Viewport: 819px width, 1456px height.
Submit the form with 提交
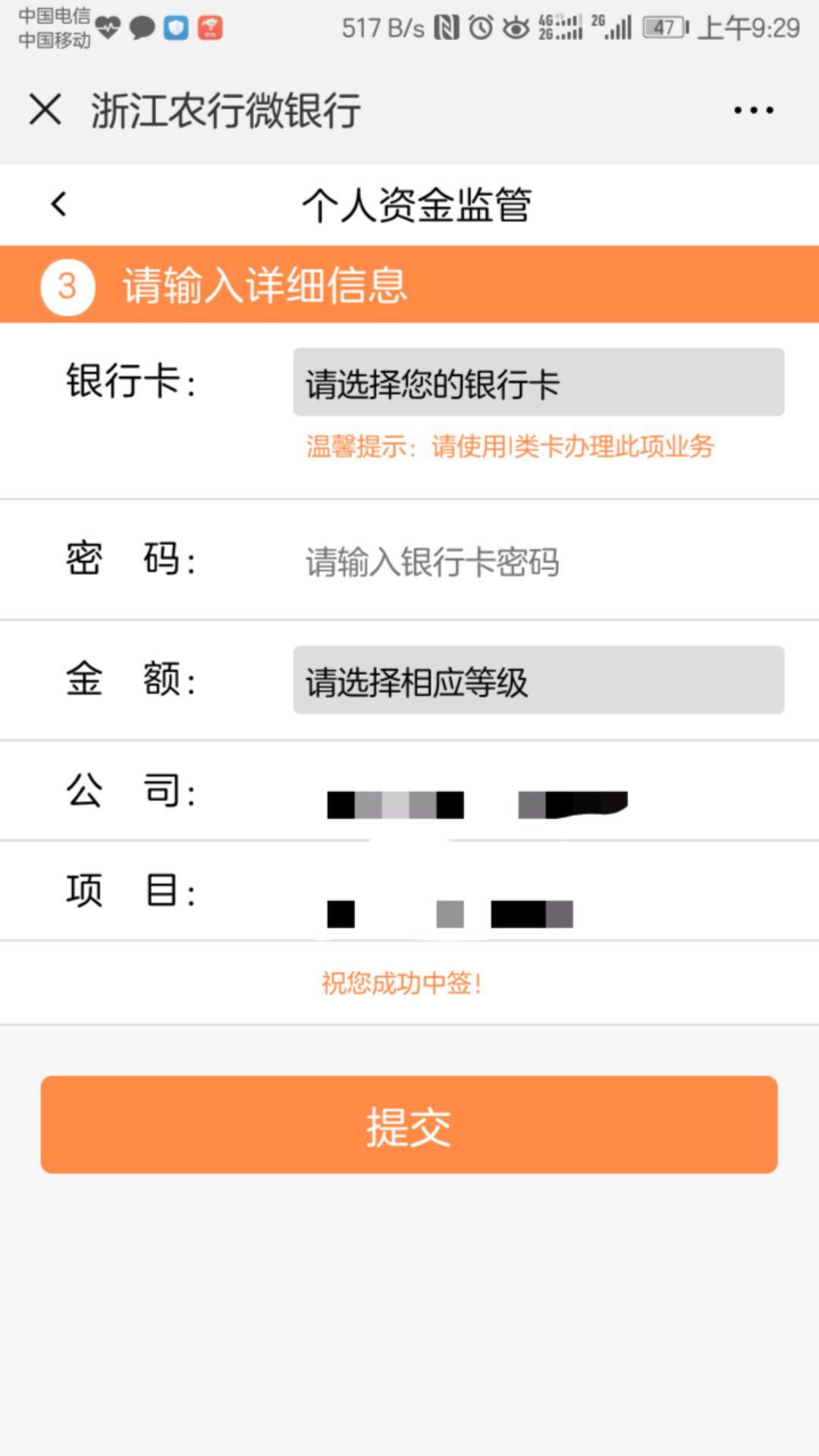(x=409, y=1125)
